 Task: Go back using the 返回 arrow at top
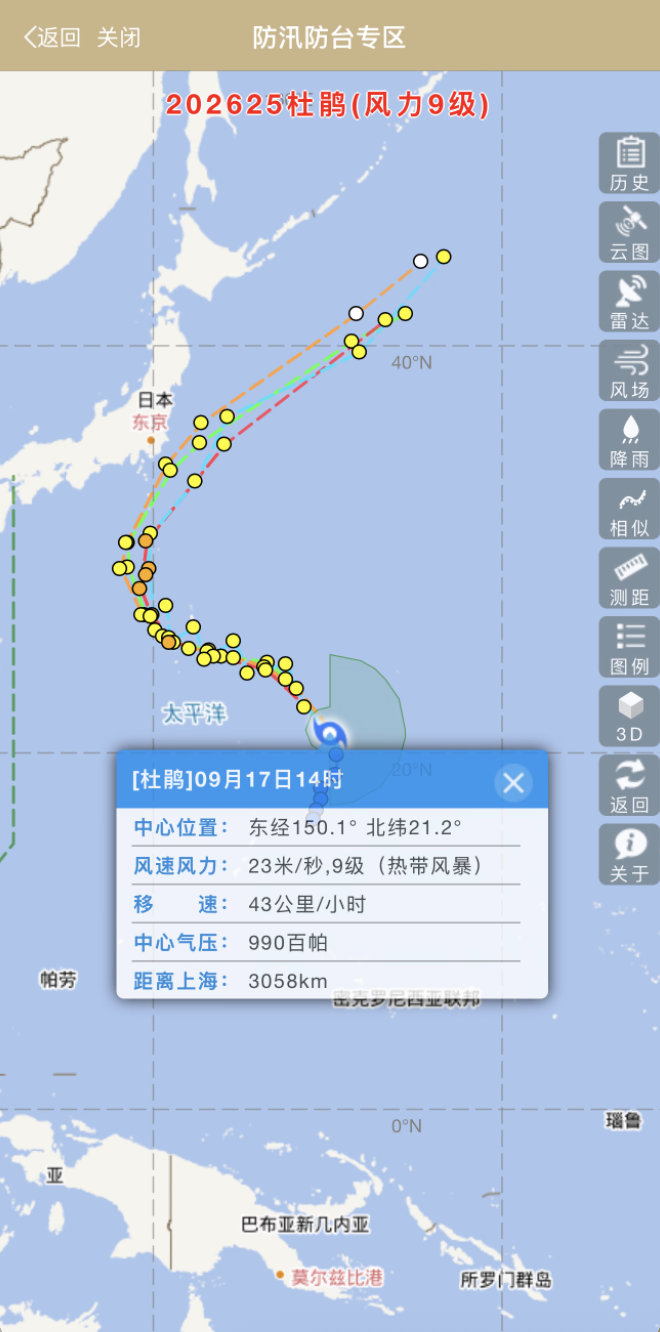(52, 38)
